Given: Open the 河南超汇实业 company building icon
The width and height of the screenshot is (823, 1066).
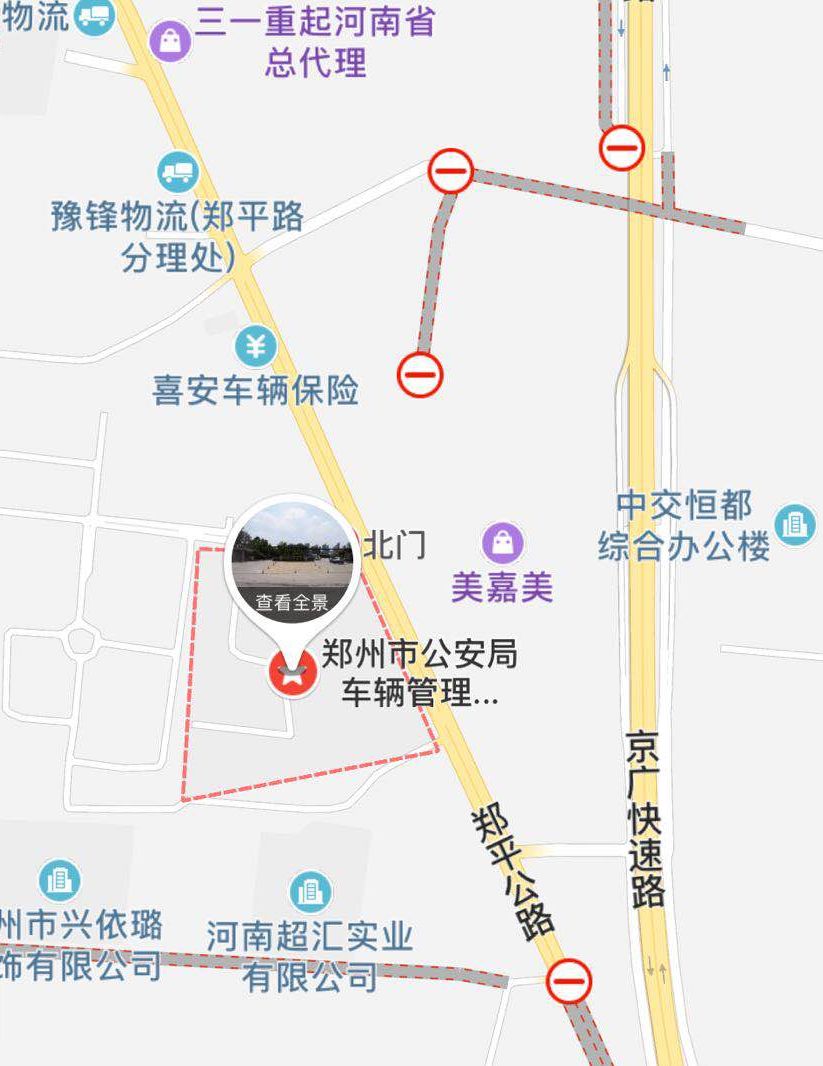Looking at the screenshot, I should point(310,889).
